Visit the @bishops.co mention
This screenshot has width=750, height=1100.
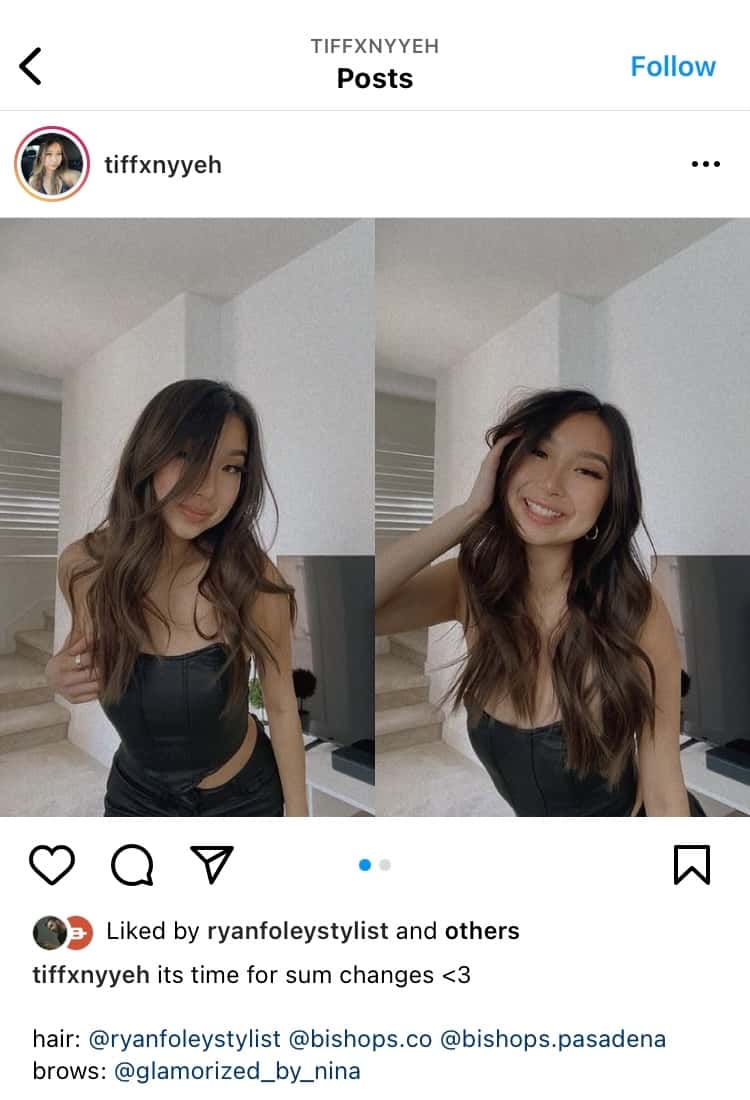[360, 1039]
